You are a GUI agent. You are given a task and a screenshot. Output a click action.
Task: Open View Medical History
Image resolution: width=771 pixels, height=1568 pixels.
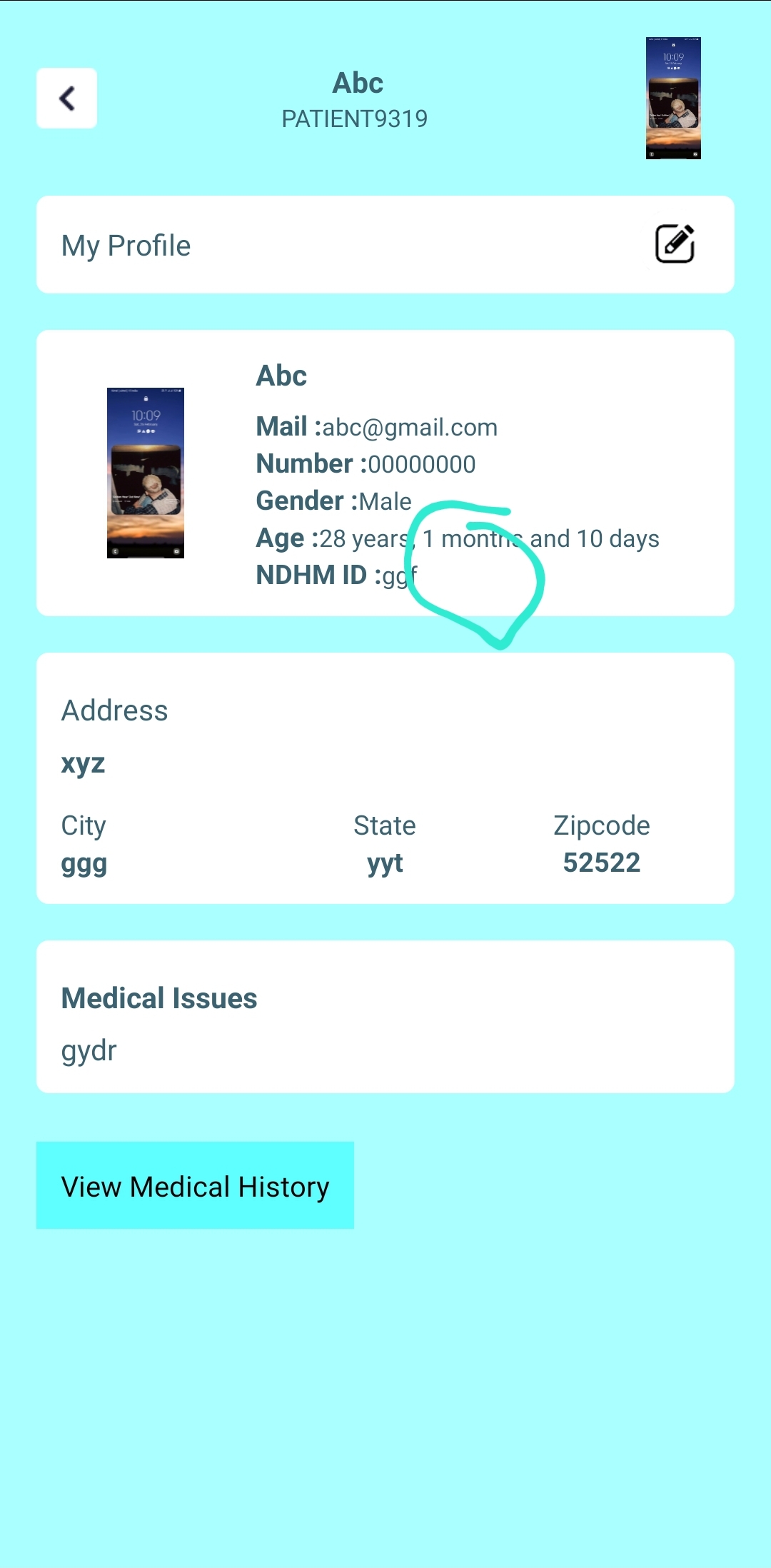[x=195, y=1185]
